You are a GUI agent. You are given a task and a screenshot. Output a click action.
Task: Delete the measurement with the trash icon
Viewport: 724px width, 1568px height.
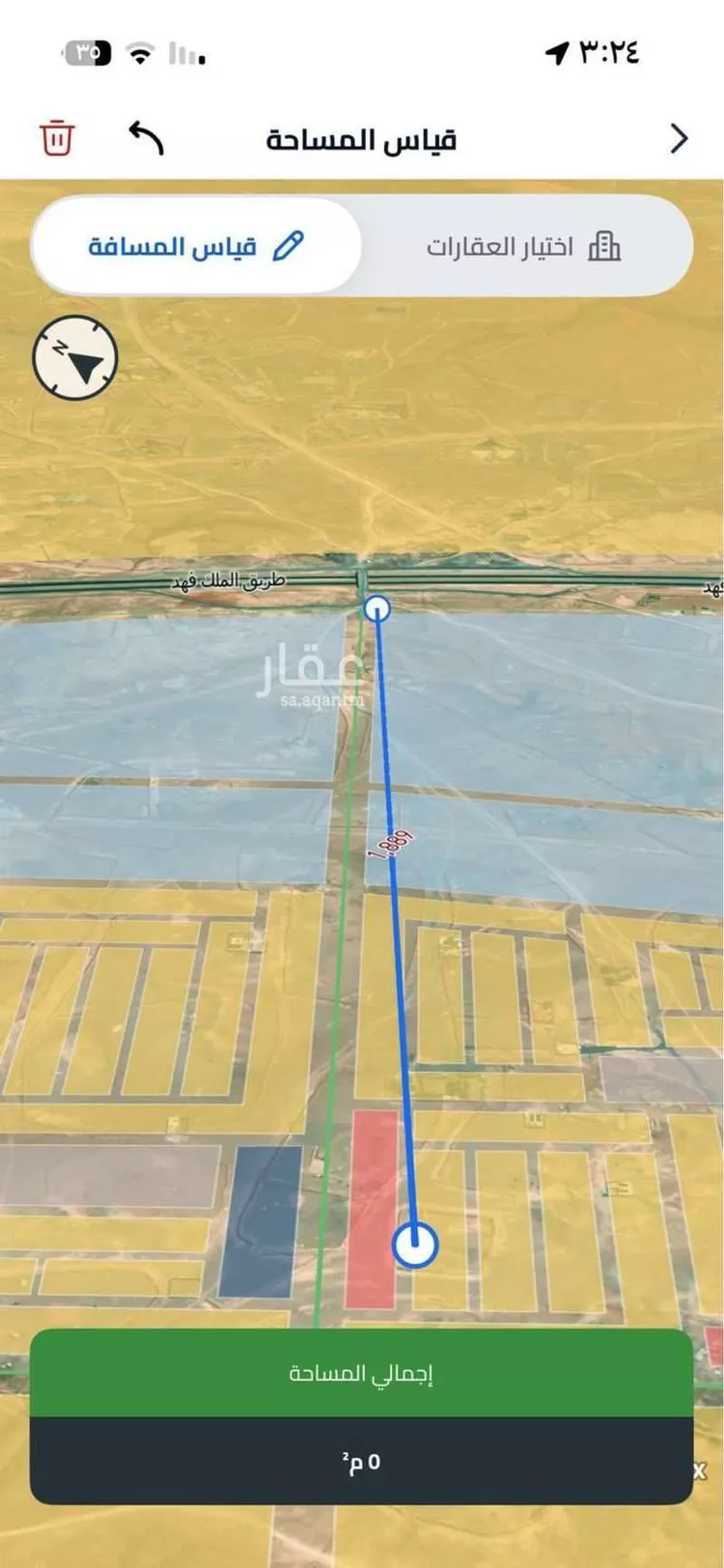pyautogui.click(x=57, y=138)
